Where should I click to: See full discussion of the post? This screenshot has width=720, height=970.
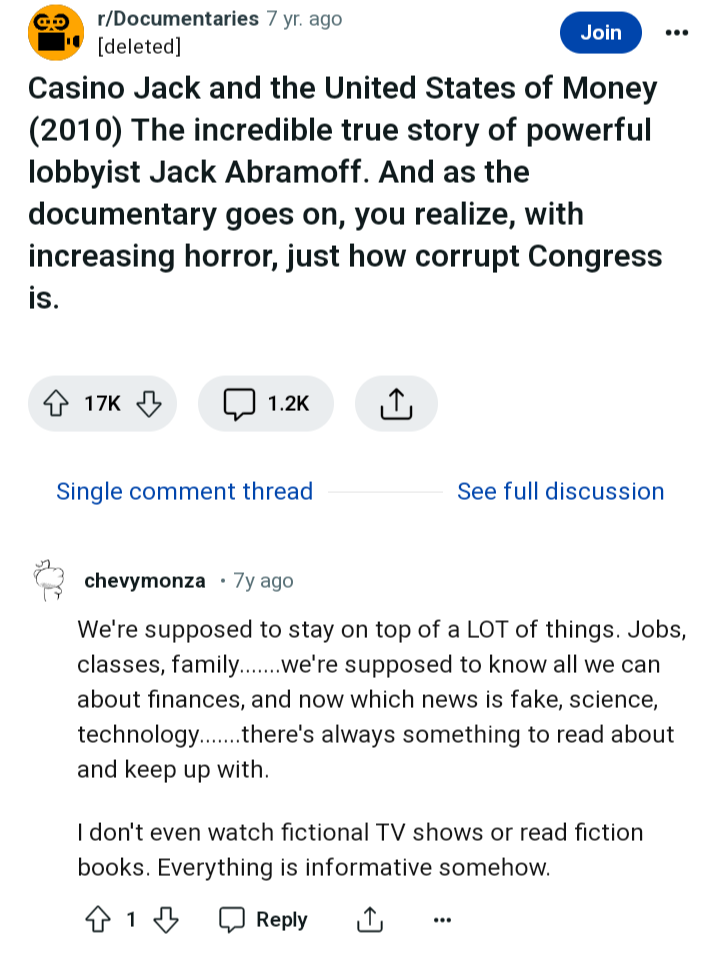pyautogui.click(x=560, y=491)
